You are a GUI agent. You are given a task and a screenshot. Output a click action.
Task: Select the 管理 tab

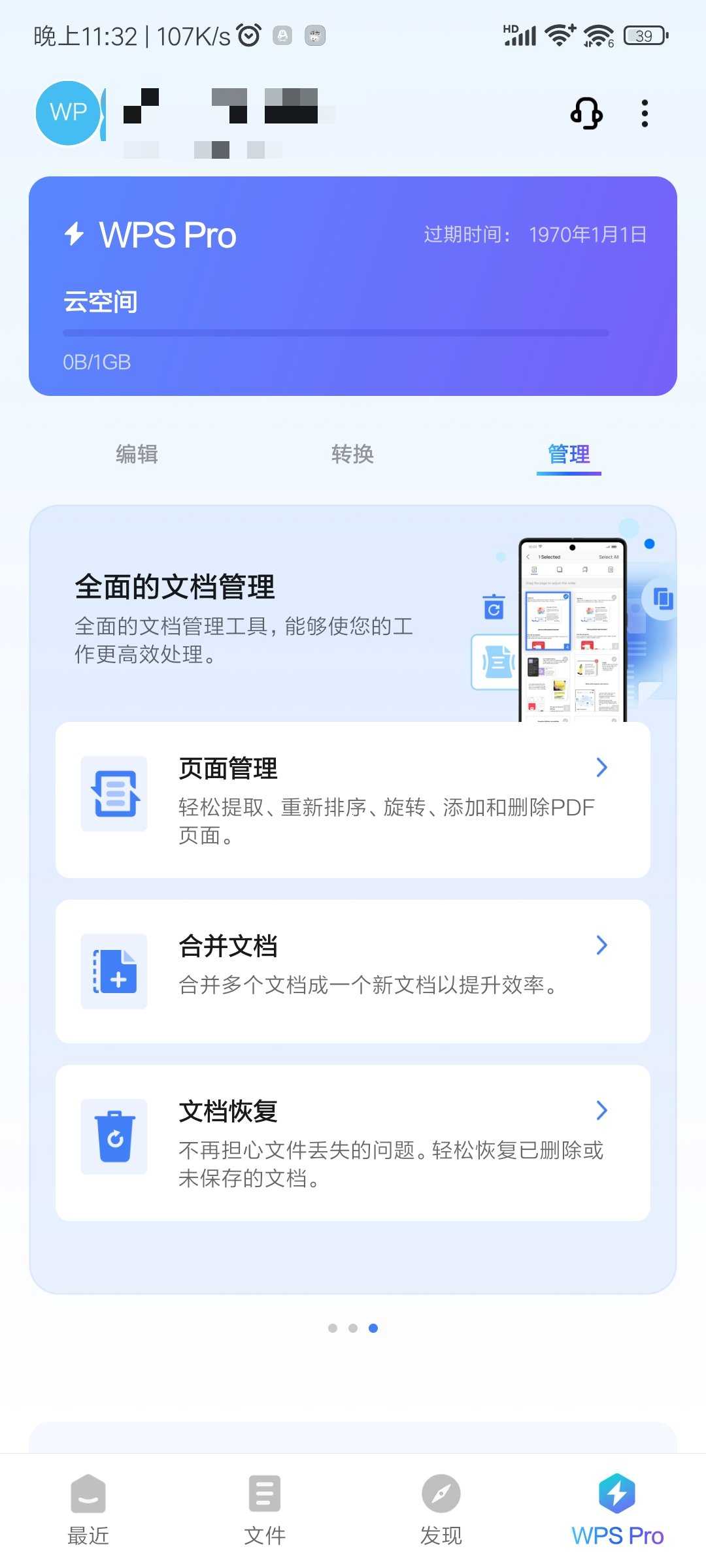(569, 454)
